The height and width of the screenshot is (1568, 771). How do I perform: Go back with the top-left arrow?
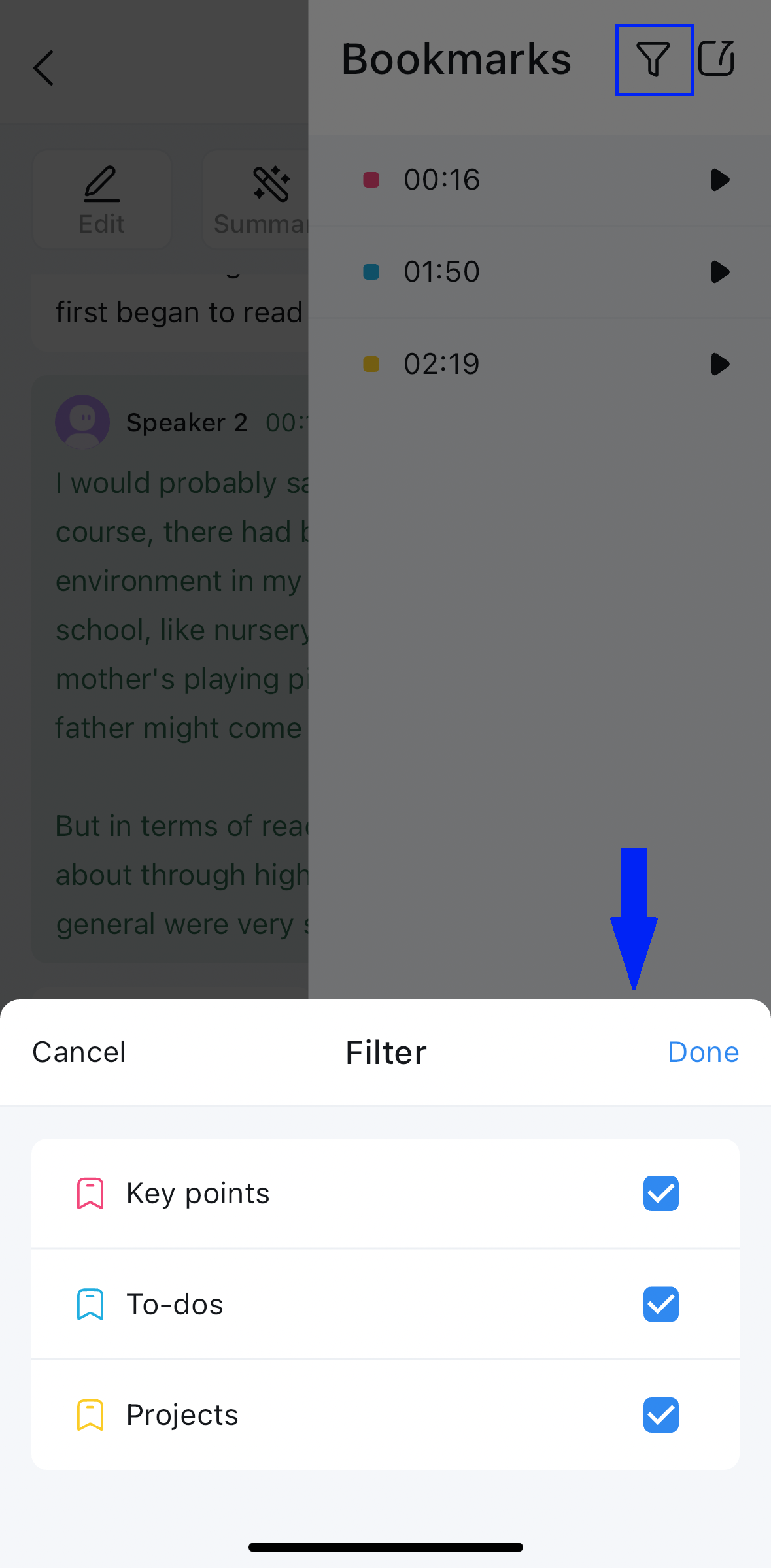[44, 68]
